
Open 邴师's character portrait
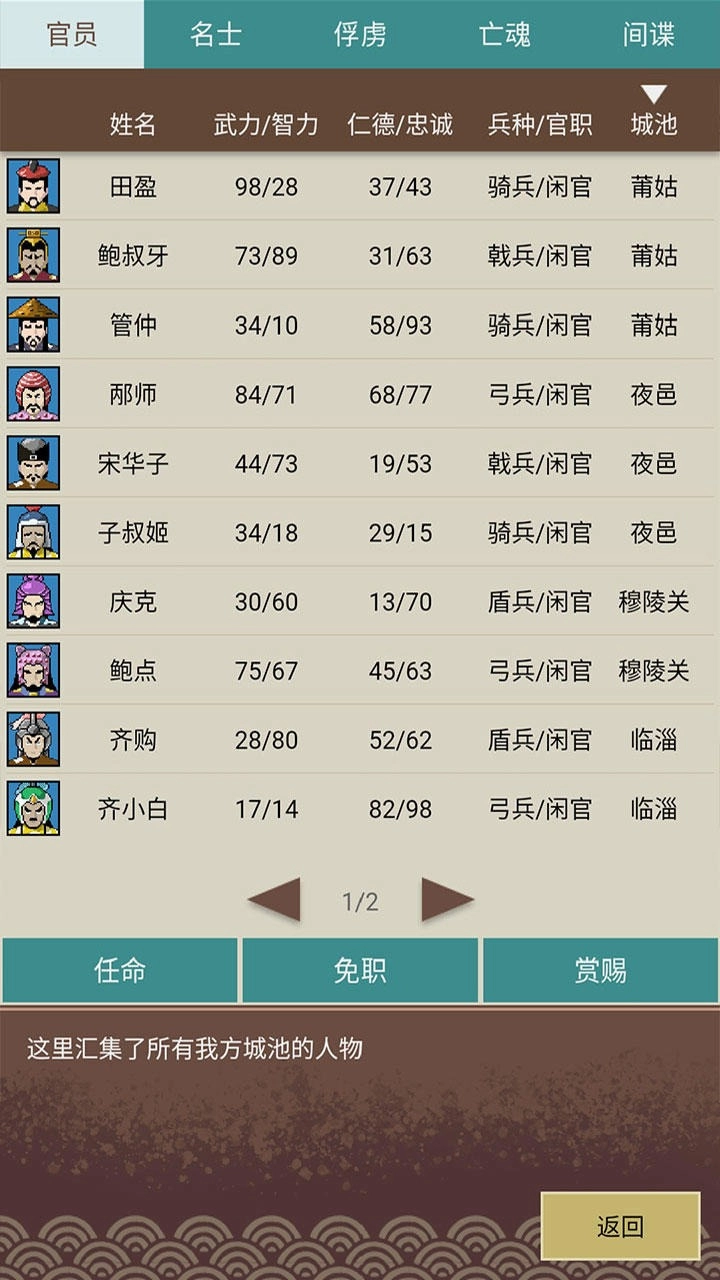pyautogui.click(x=34, y=394)
